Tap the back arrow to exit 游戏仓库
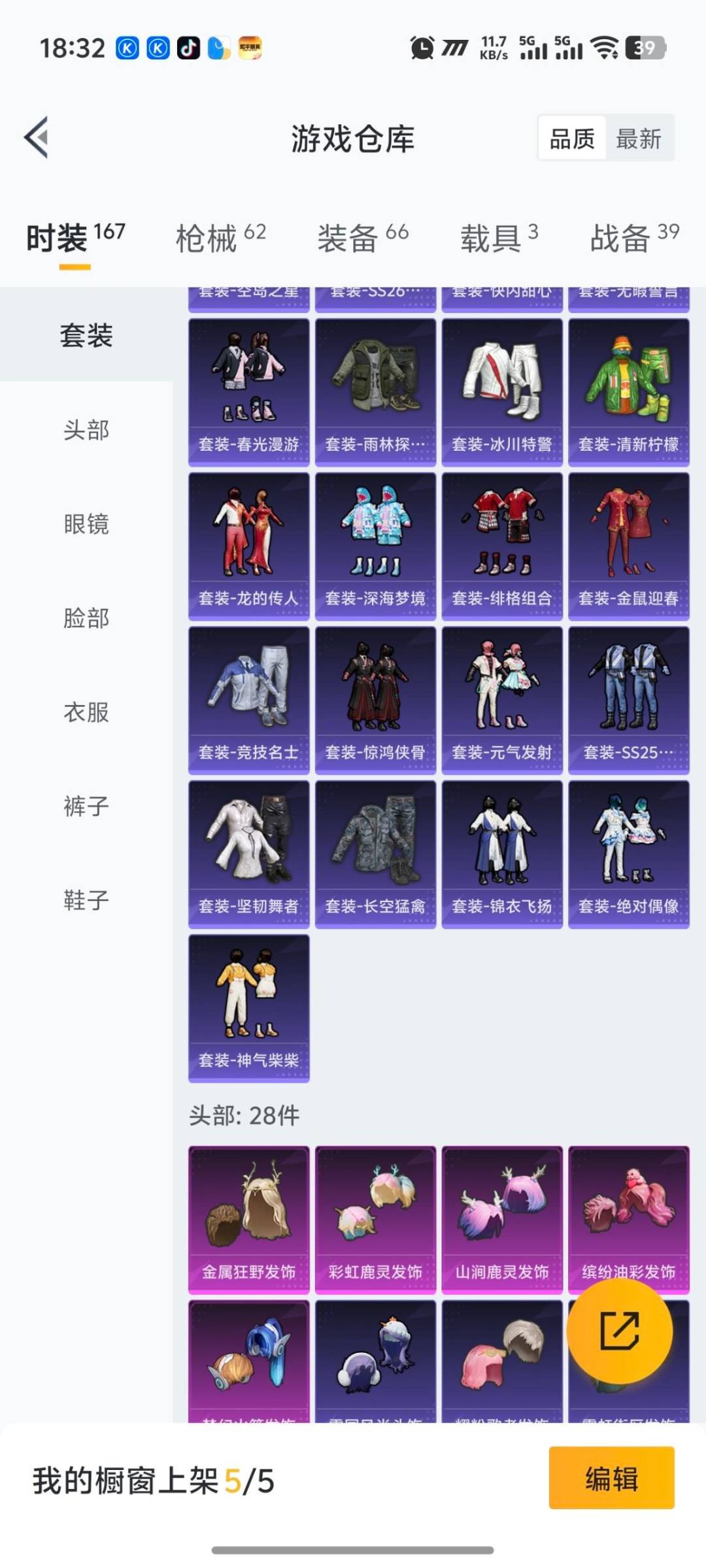This screenshot has height=1568, width=706. point(36,139)
